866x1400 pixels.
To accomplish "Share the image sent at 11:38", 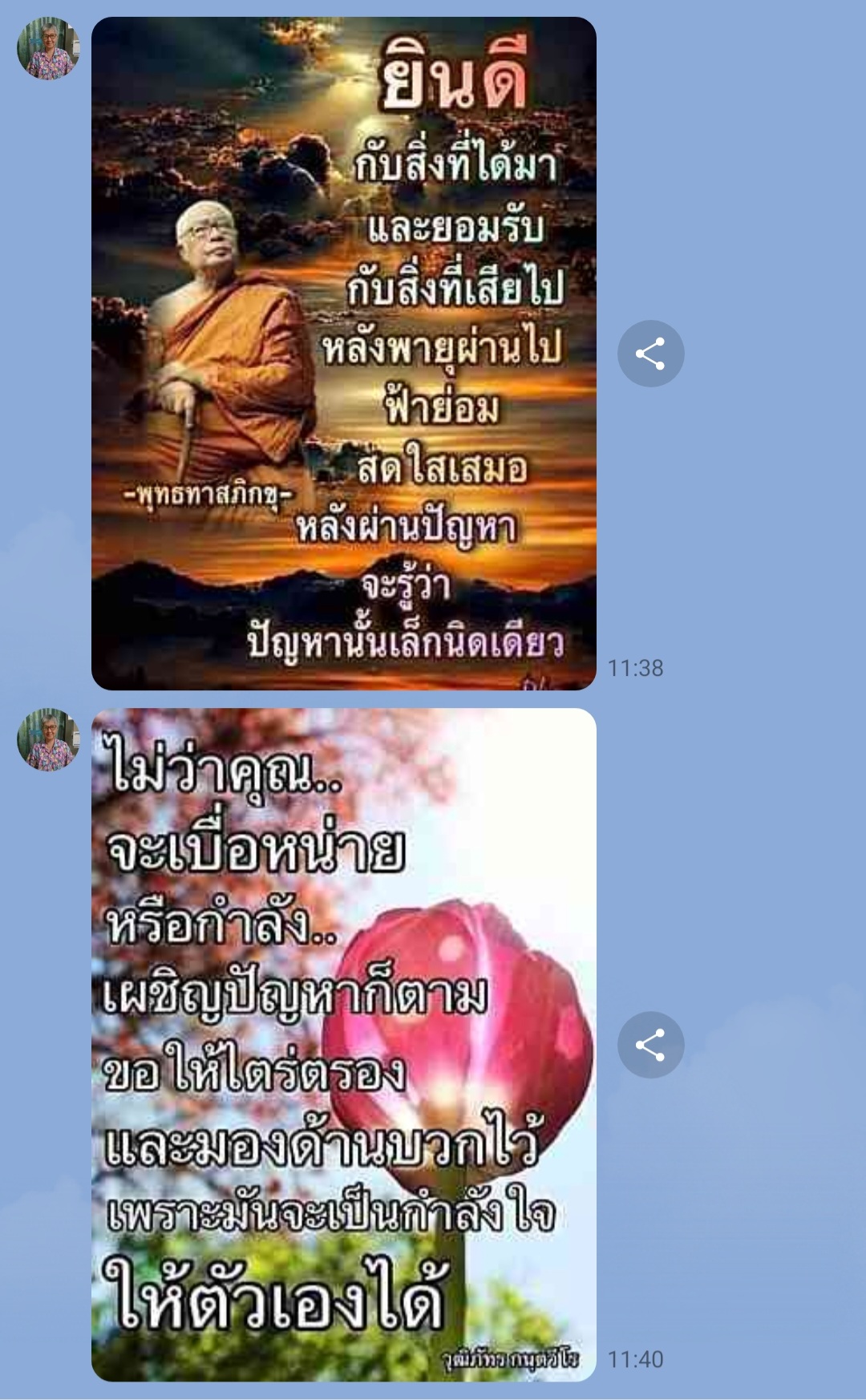I will point(650,354).
